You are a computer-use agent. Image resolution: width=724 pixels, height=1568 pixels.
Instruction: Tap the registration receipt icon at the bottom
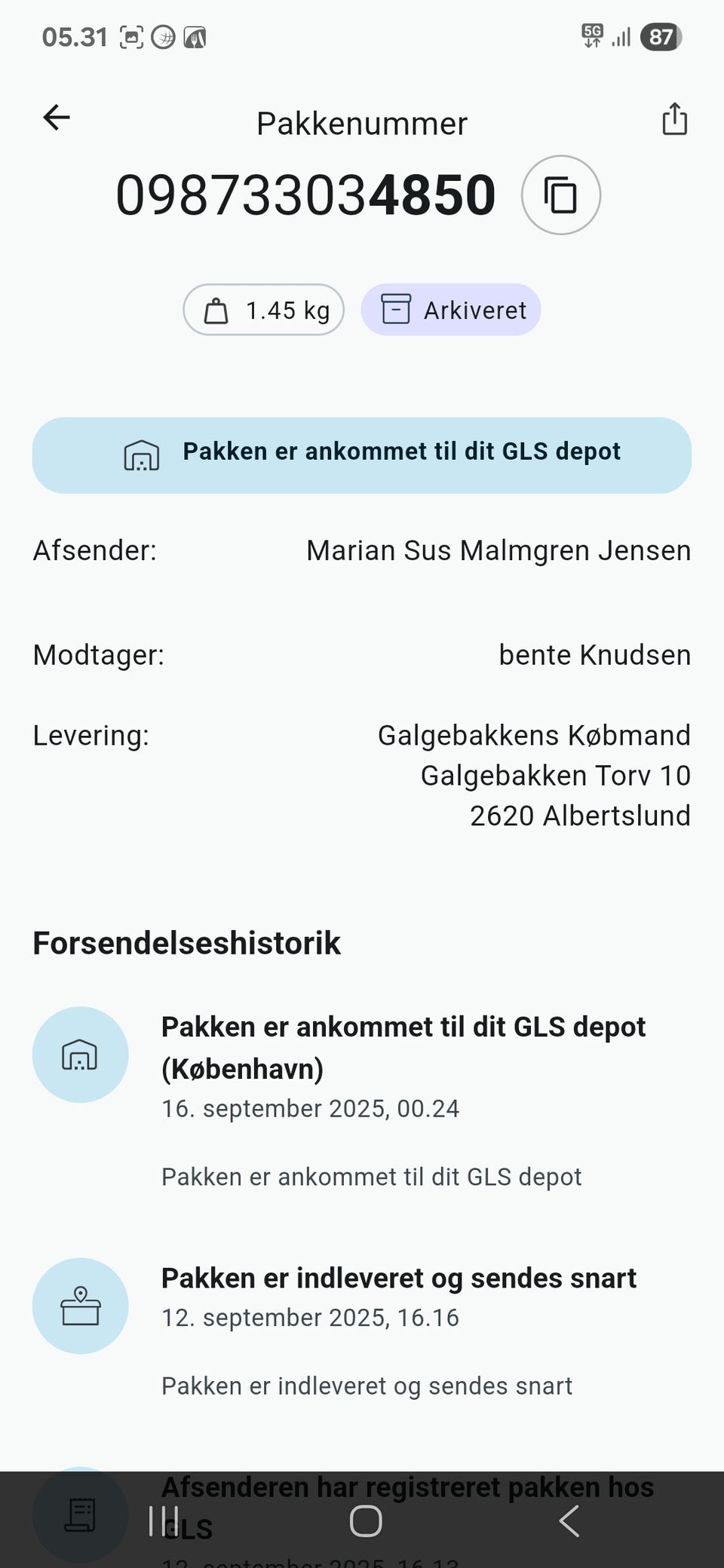point(80,1517)
